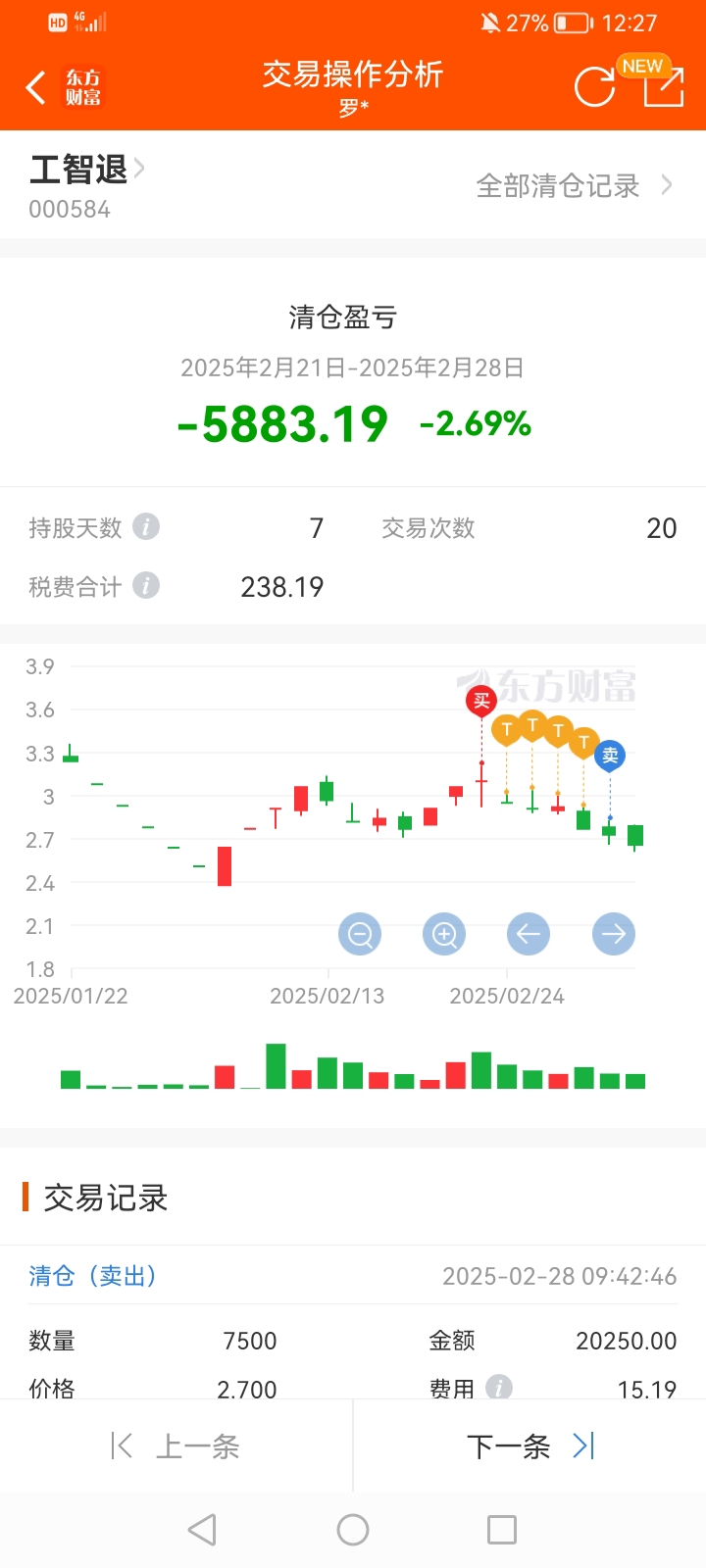706x1568 pixels.
Task: Move chart left with the arrow button
Action: pyautogui.click(x=529, y=934)
